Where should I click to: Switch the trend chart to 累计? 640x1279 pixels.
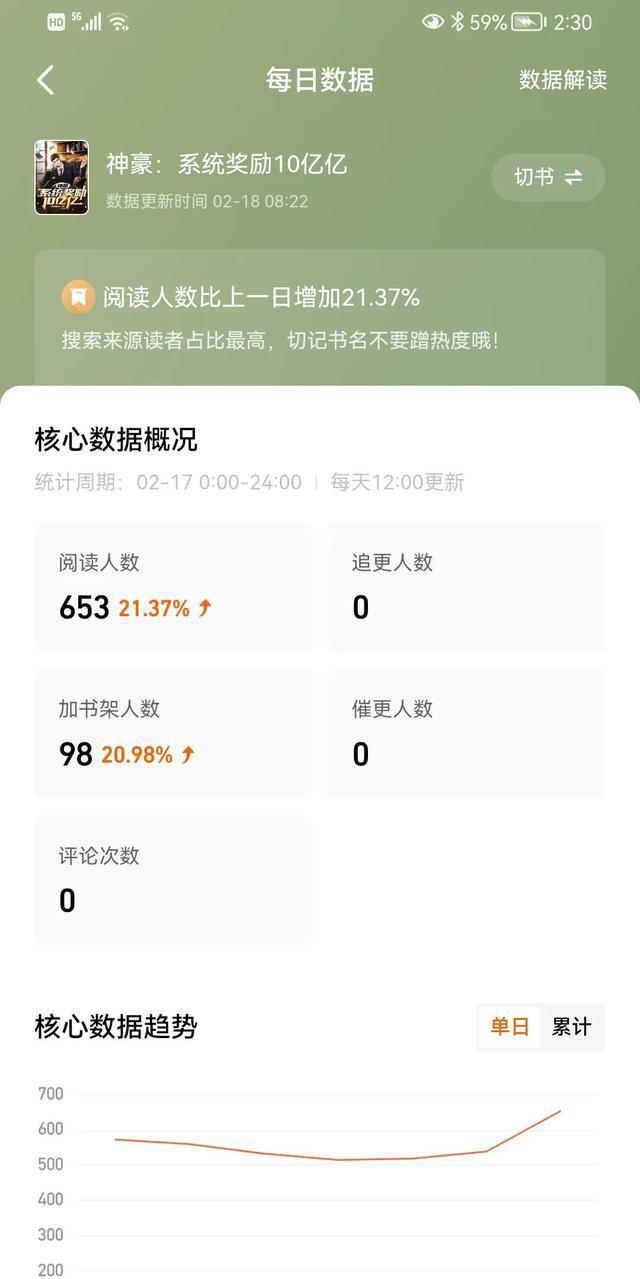tap(572, 1027)
